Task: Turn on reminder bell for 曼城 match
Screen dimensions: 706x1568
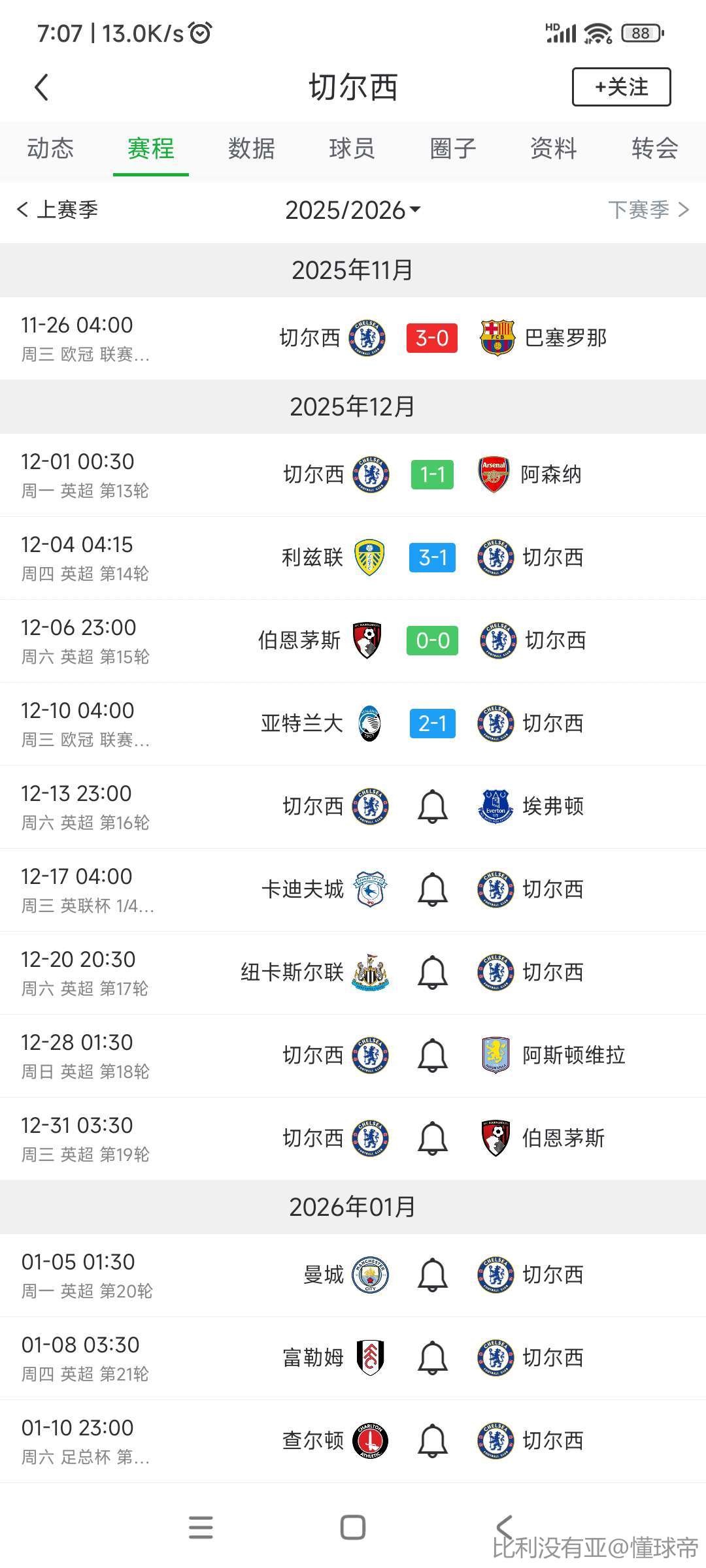Action: [433, 1275]
